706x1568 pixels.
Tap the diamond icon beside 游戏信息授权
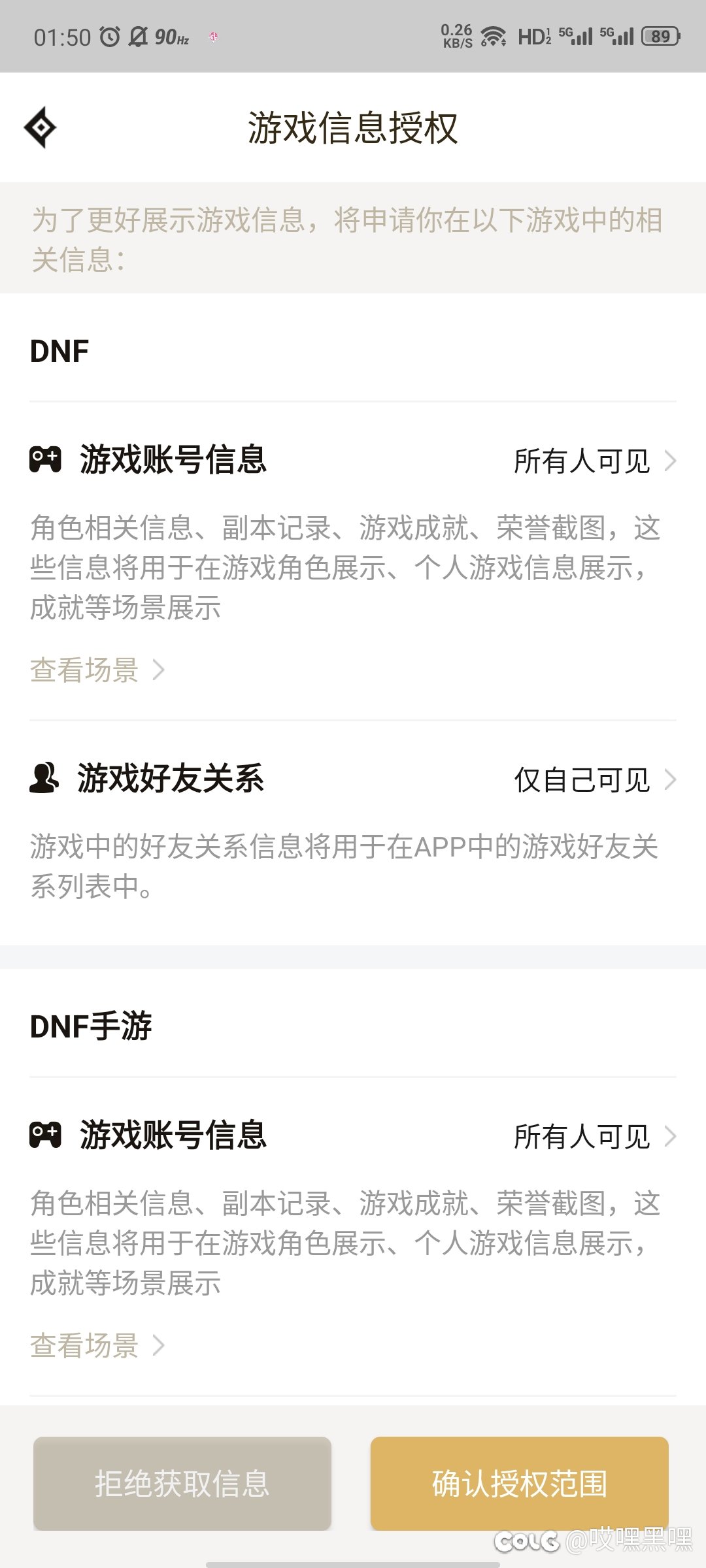(x=40, y=127)
